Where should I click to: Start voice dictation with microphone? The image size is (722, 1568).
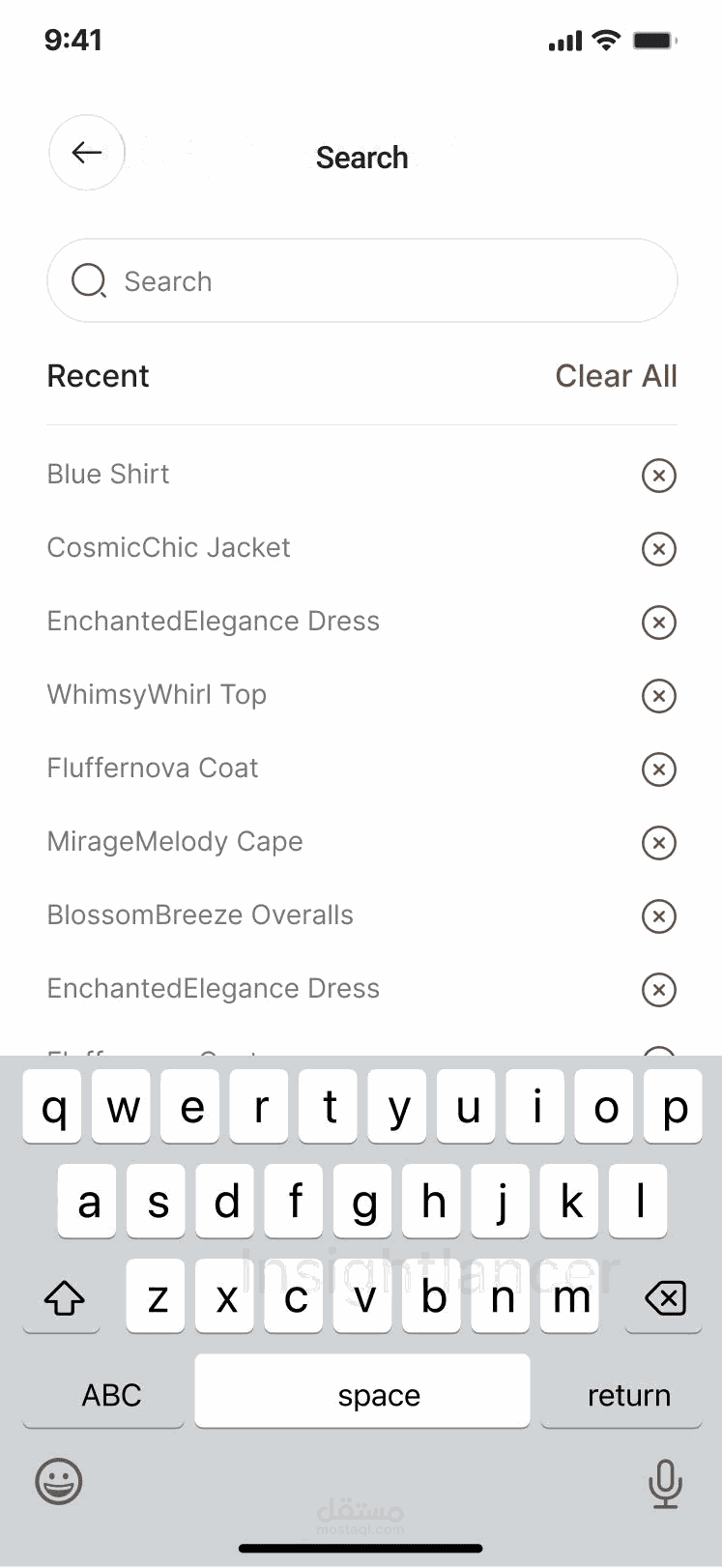[664, 1483]
